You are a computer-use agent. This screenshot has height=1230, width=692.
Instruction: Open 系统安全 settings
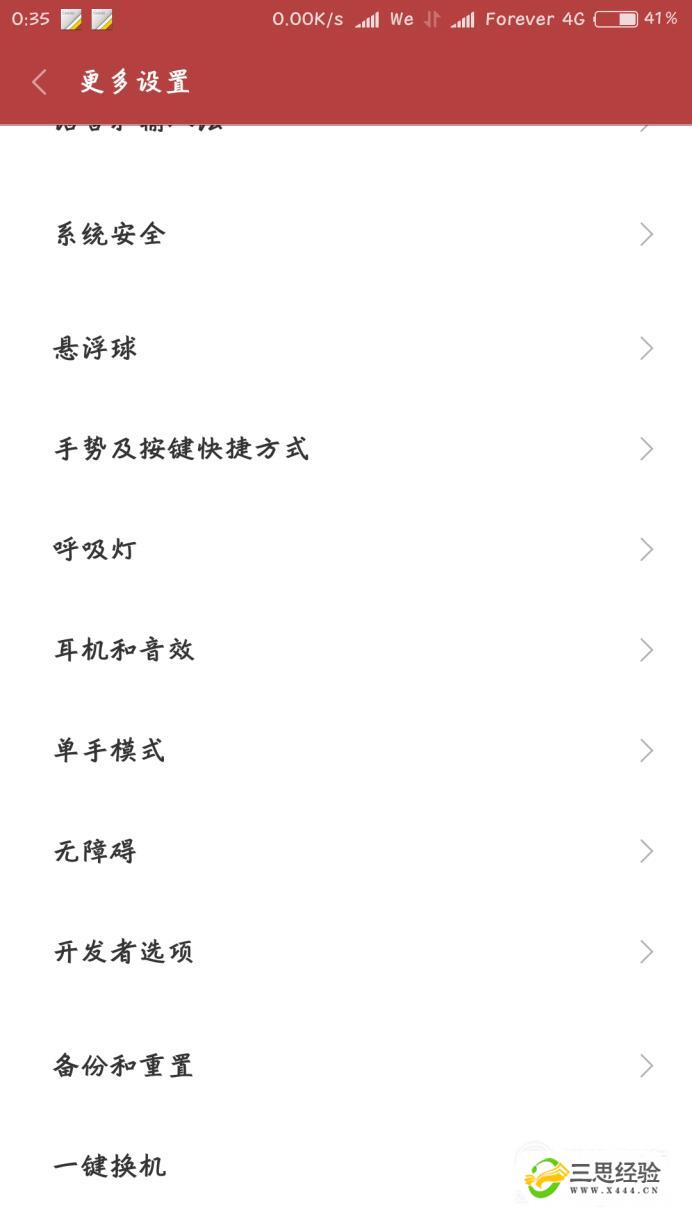pyautogui.click(x=346, y=234)
